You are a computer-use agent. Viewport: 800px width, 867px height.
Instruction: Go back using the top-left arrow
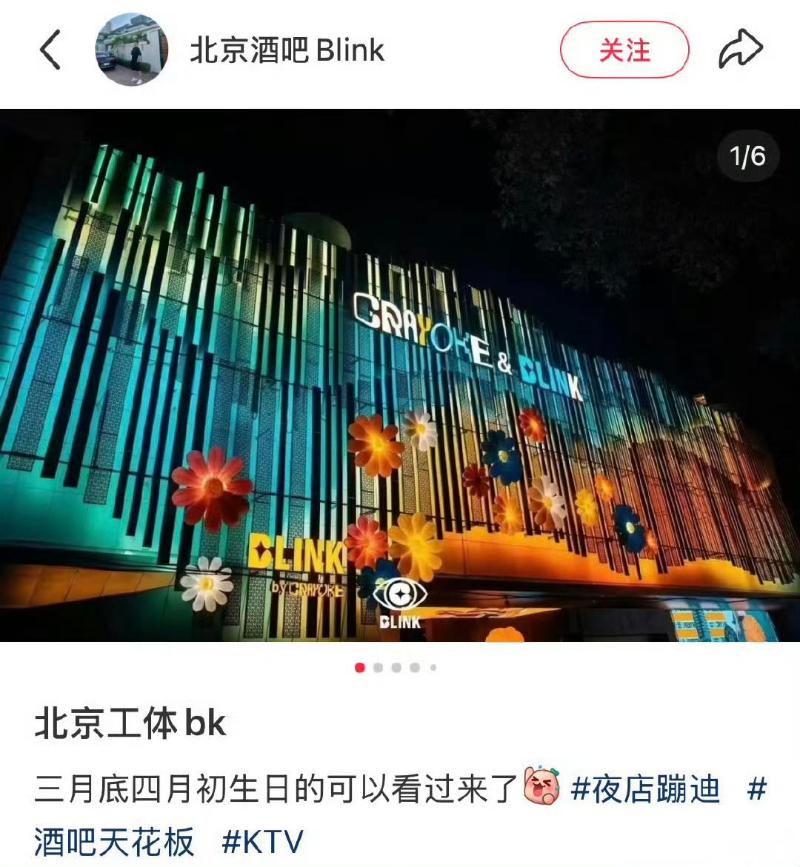click(x=50, y=49)
